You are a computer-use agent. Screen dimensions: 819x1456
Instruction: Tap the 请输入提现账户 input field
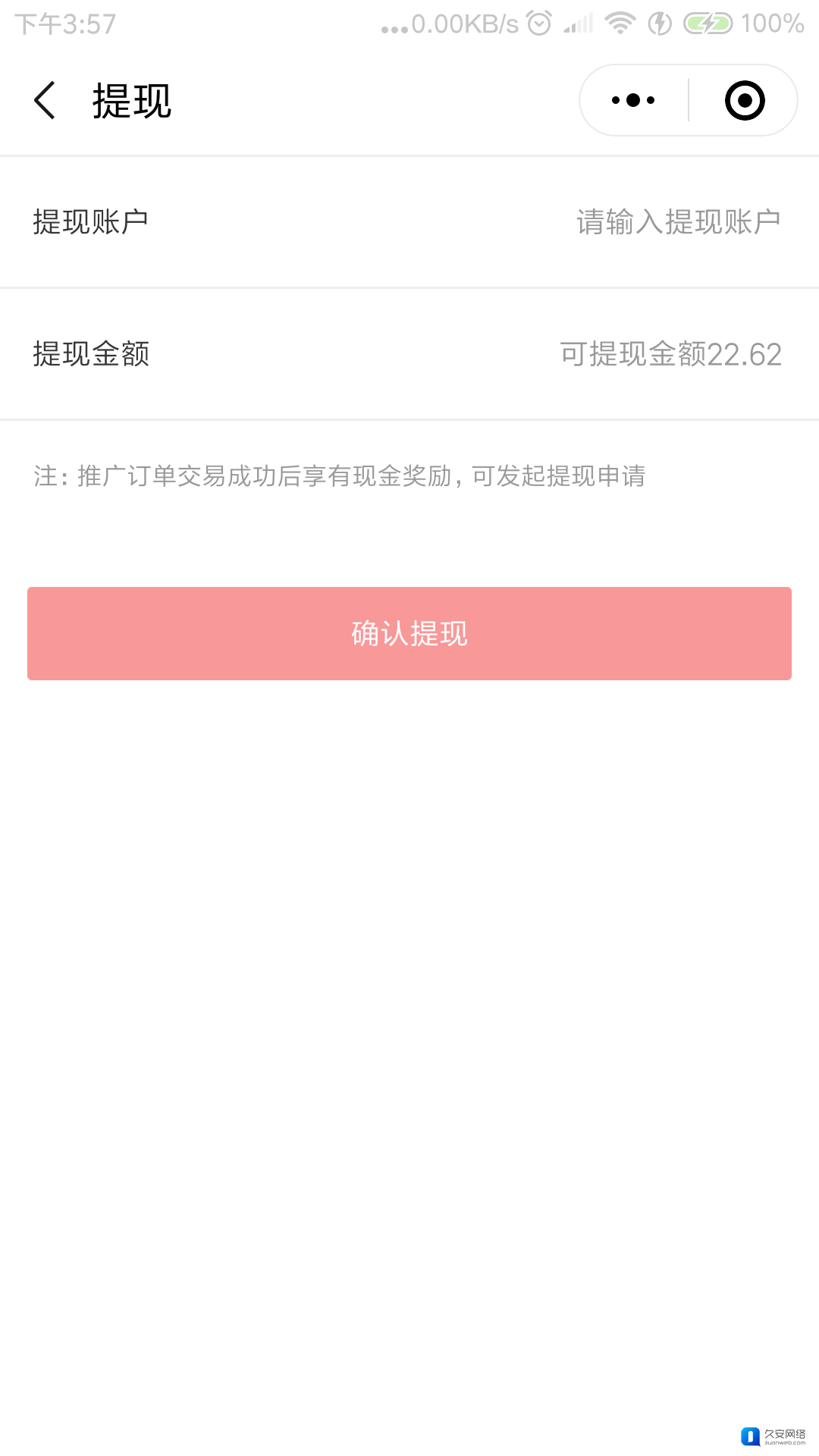coord(678,222)
